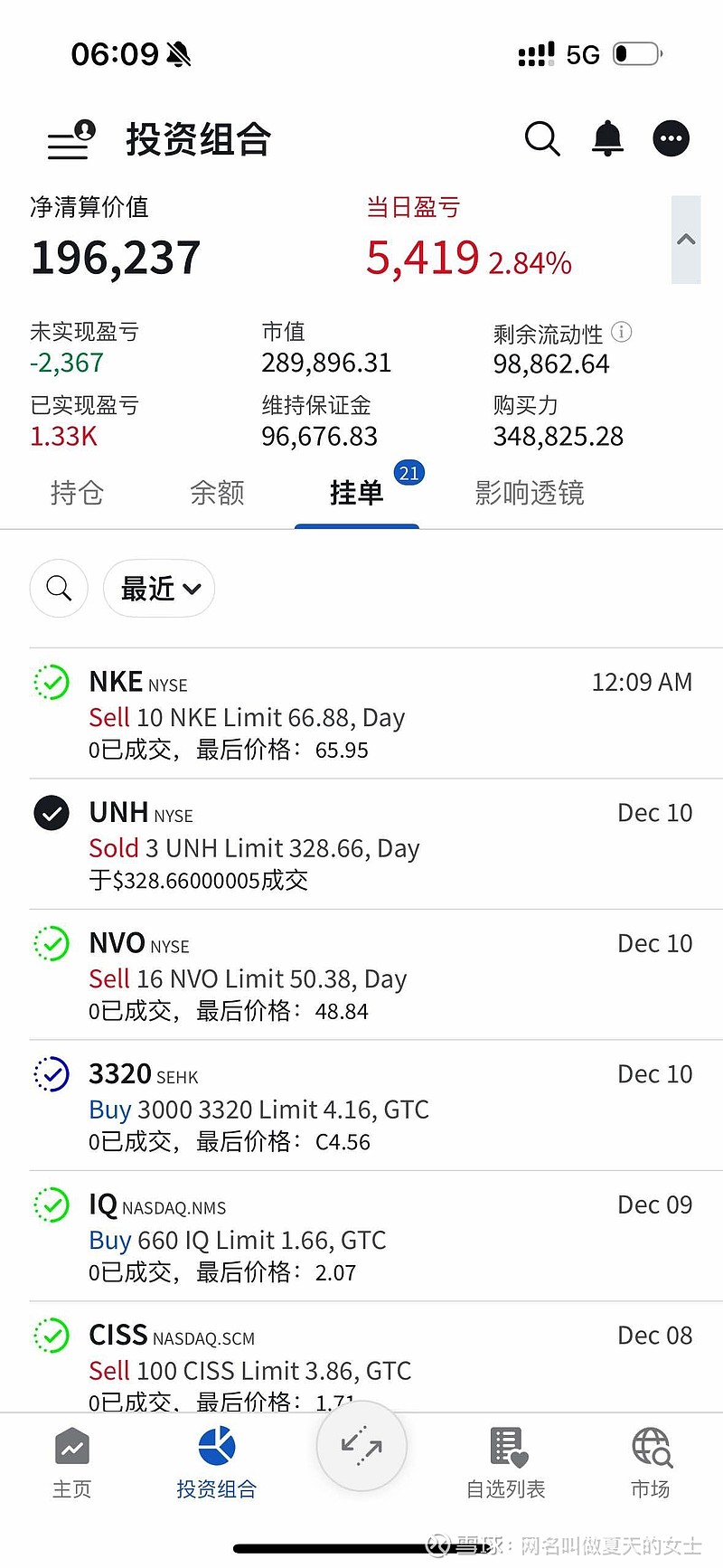Switch to the 影响透镜 tab
The width and height of the screenshot is (723, 1568).
click(x=530, y=493)
